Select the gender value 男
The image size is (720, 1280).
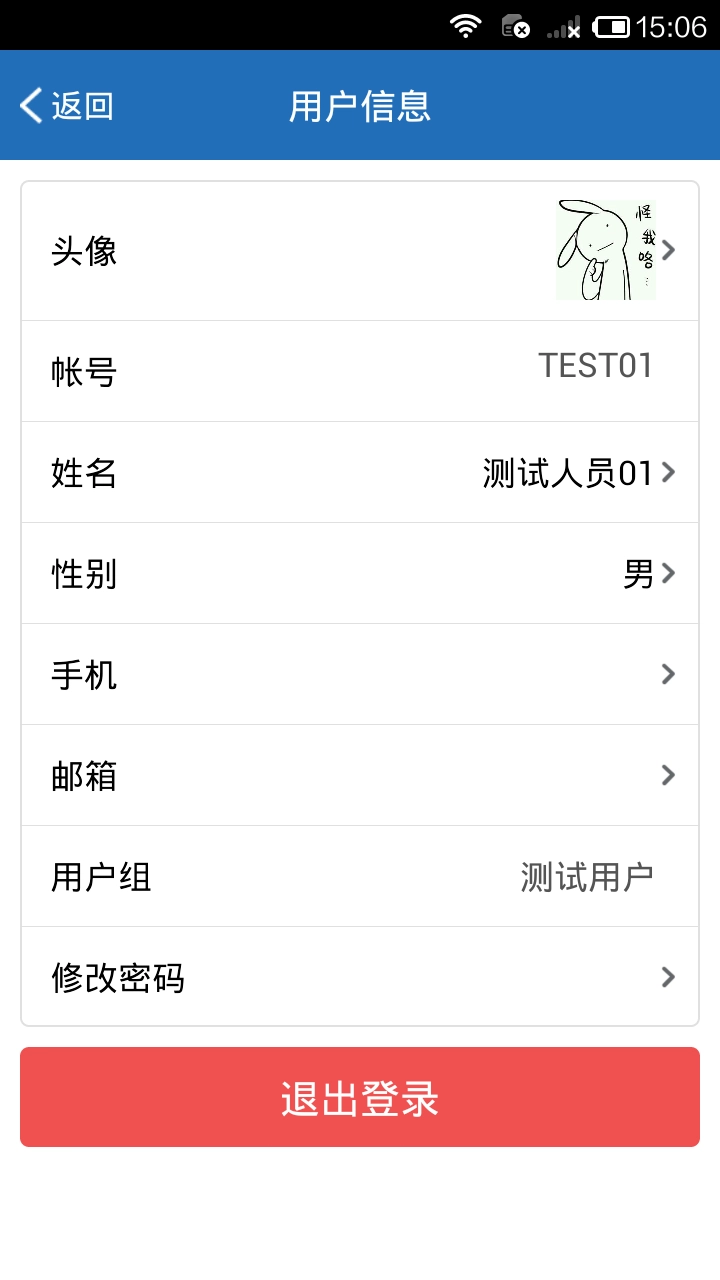point(639,573)
